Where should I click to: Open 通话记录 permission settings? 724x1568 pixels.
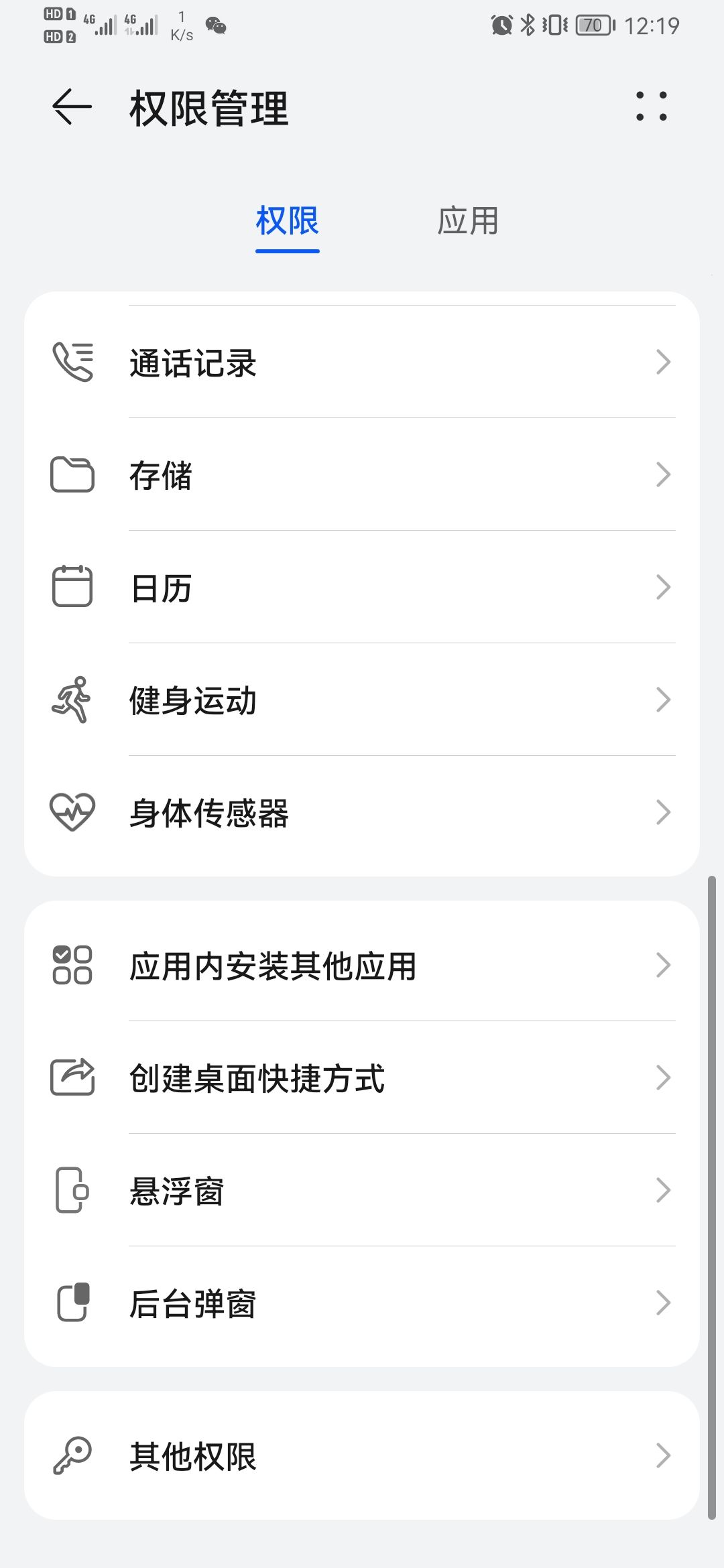362,363
